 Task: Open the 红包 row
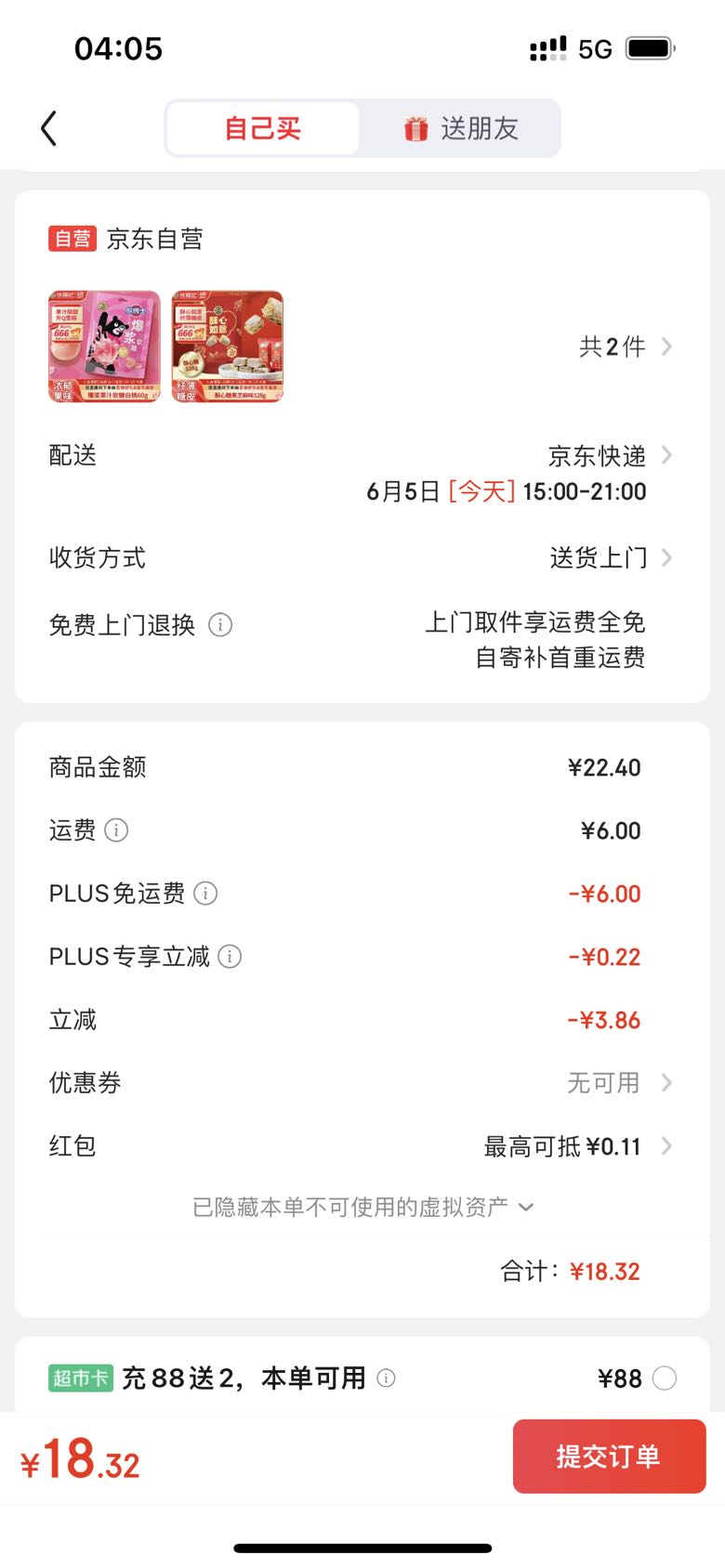[362, 1146]
